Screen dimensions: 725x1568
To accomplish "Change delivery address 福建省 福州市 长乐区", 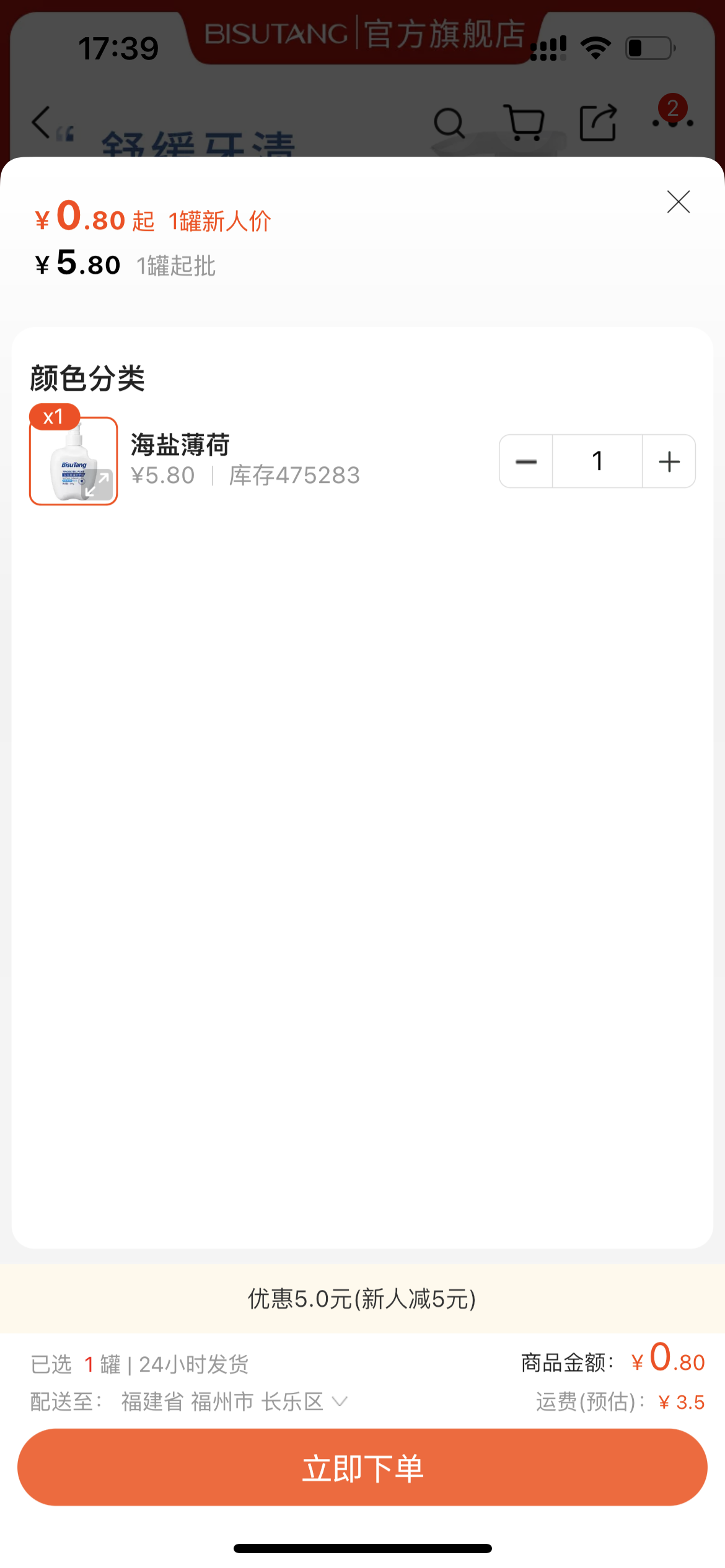I will (234, 1401).
